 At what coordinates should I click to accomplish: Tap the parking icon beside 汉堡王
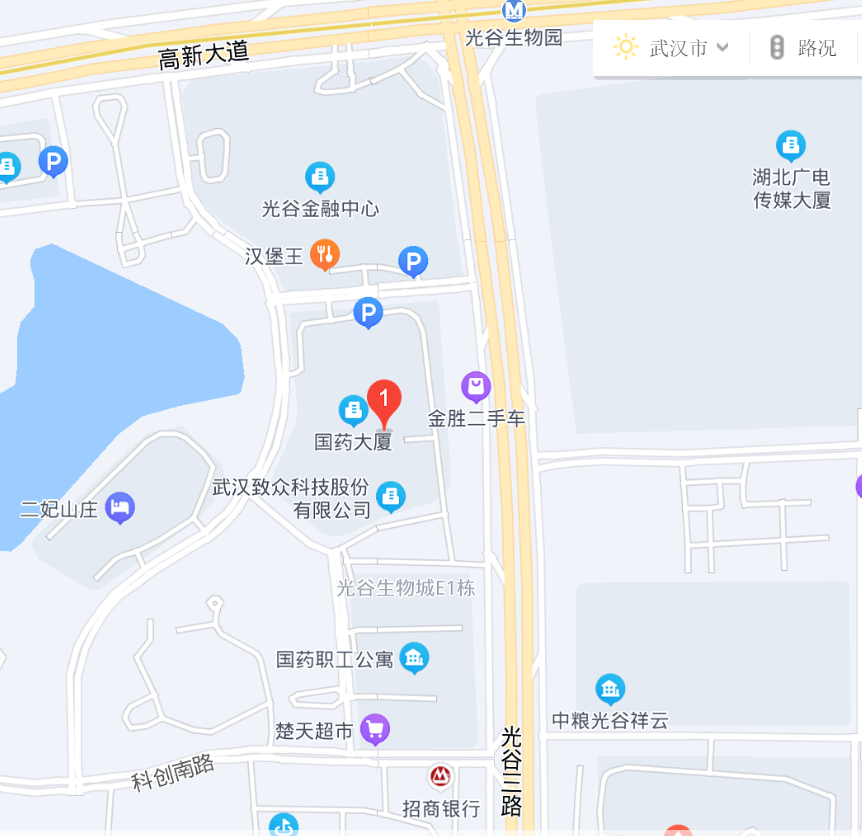(413, 262)
